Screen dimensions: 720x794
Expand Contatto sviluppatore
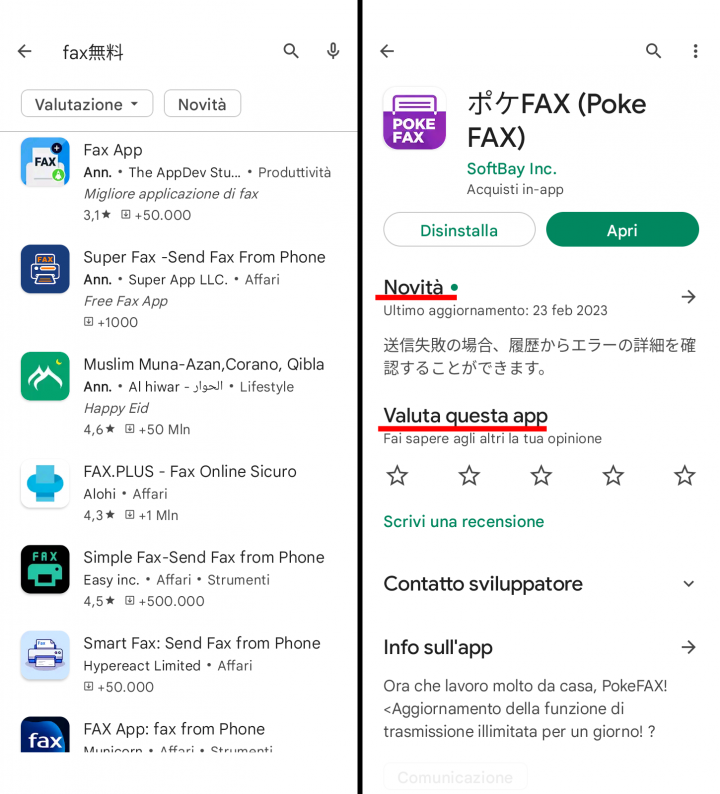point(688,584)
